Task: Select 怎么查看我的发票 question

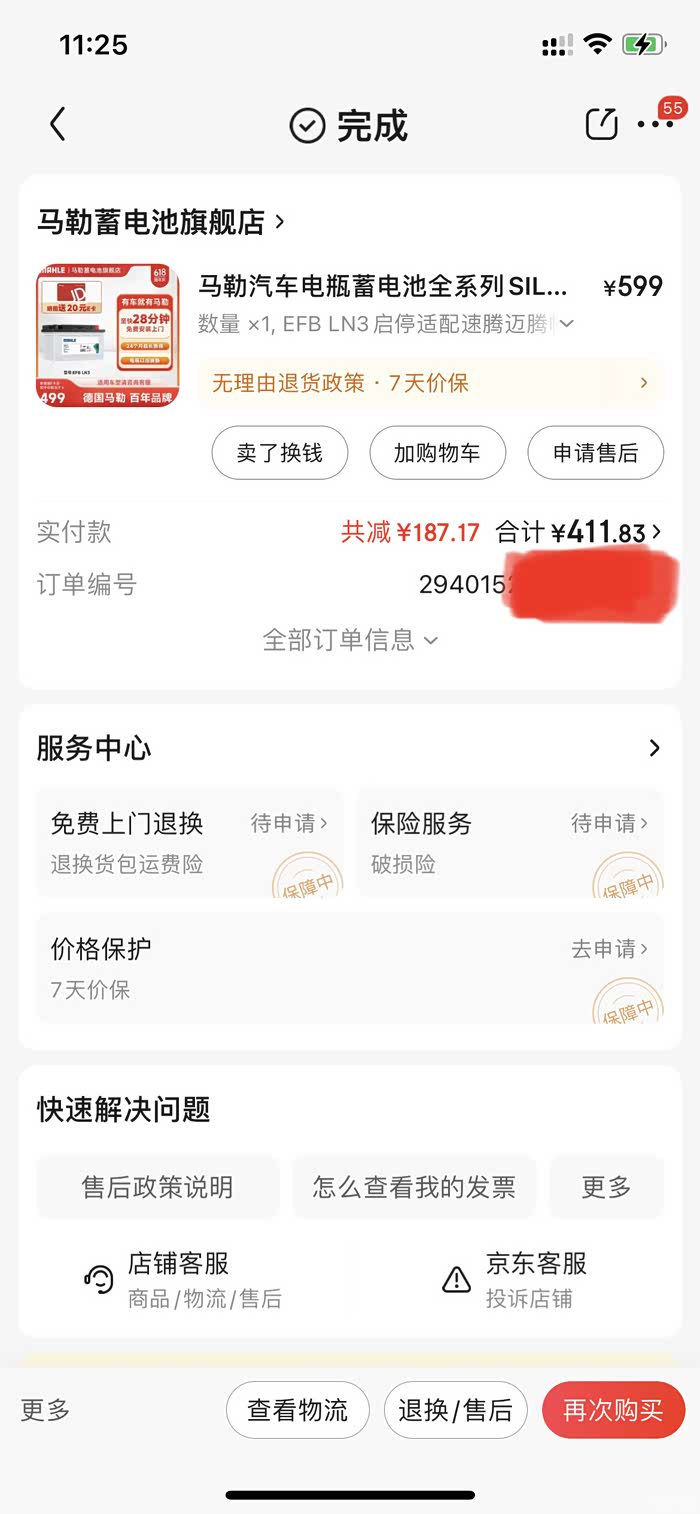Action: [414, 1187]
